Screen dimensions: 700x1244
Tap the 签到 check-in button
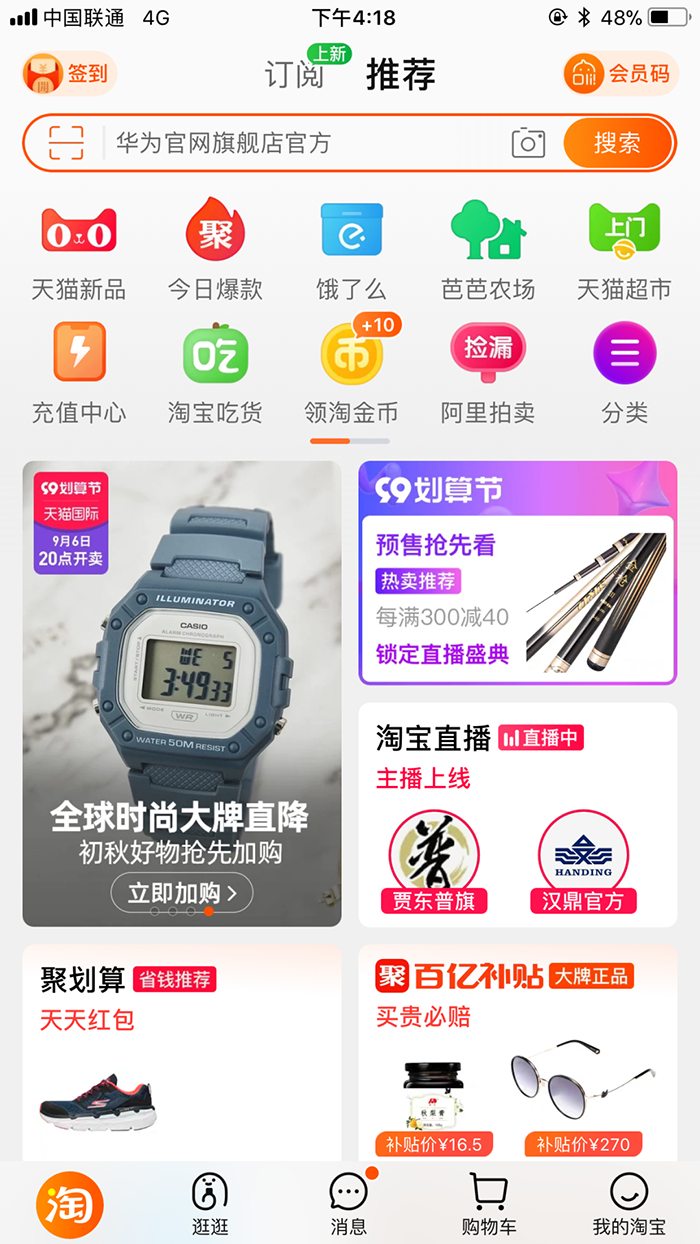point(69,74)
